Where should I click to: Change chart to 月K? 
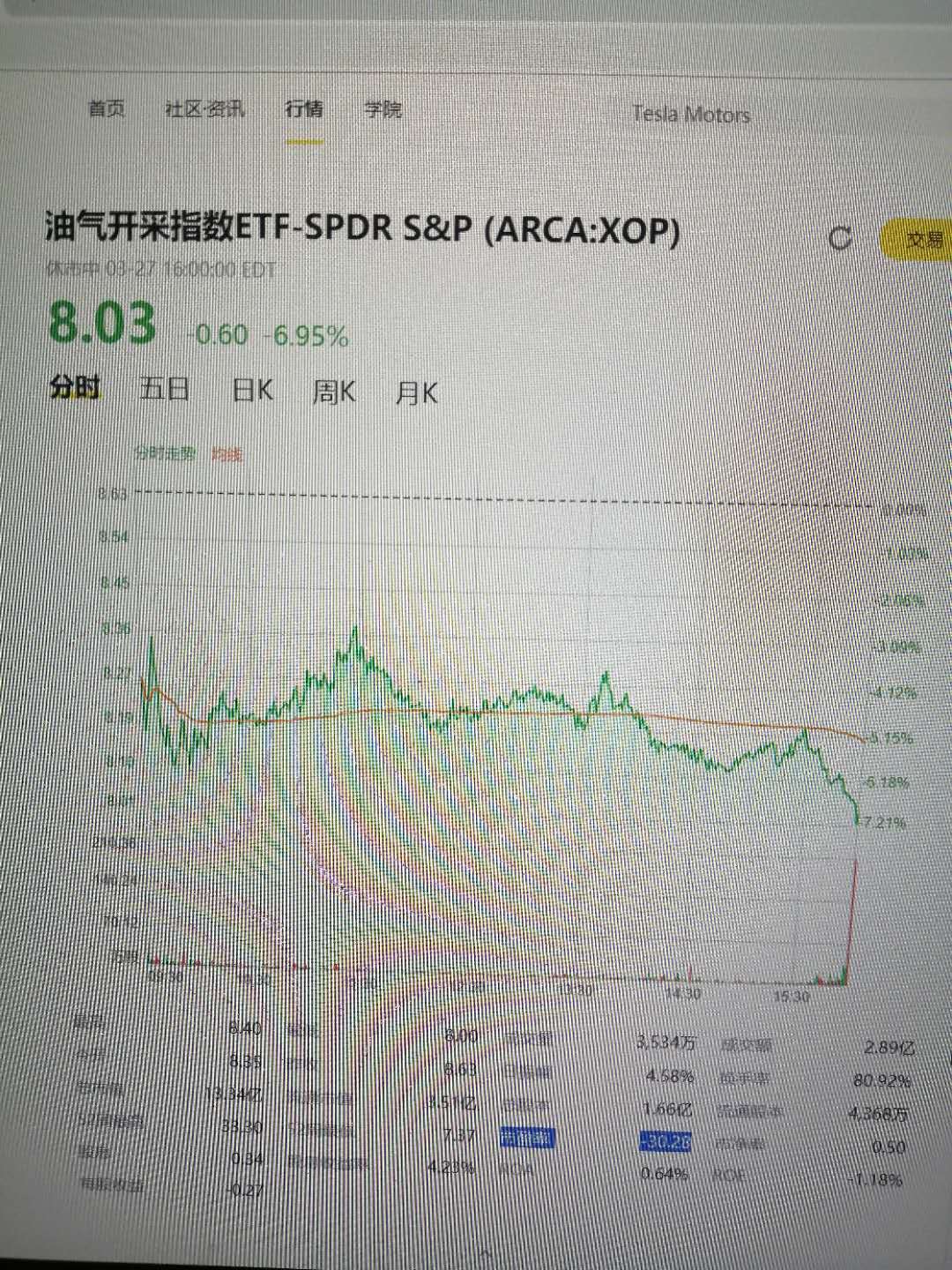pos(416,392)
